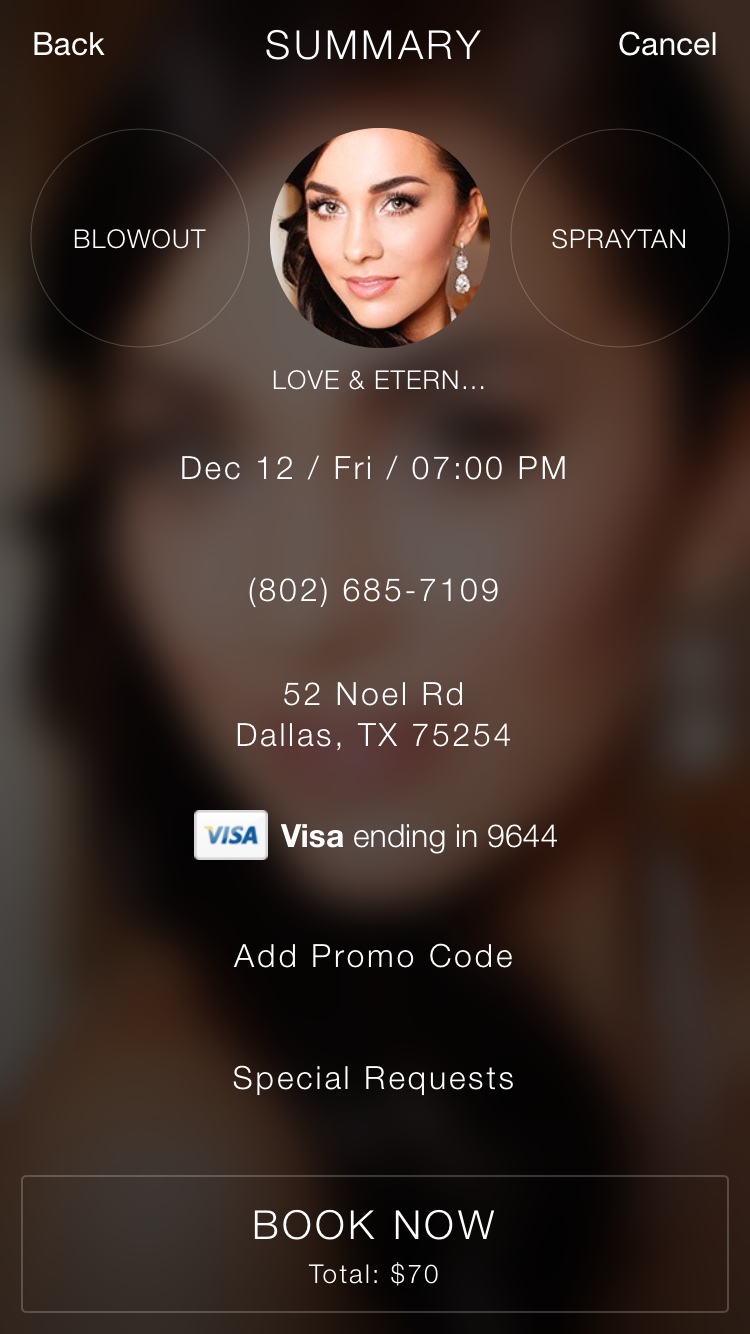This screenshot has height=1334, width=750.
Task: Cancel the booking
Action: tap(667, 44)
